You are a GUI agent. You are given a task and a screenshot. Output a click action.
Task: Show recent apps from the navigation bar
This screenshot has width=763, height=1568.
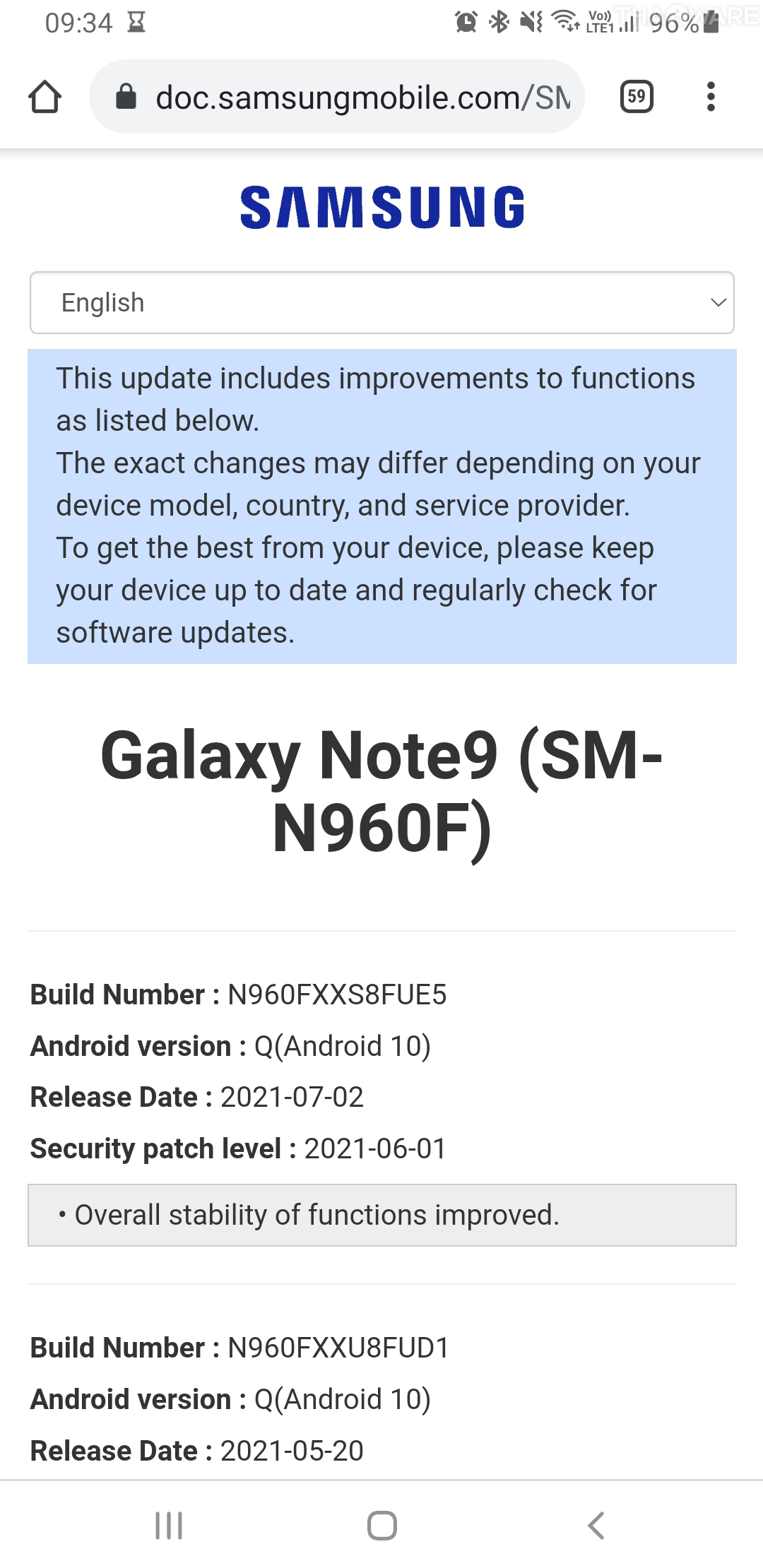169,1526
